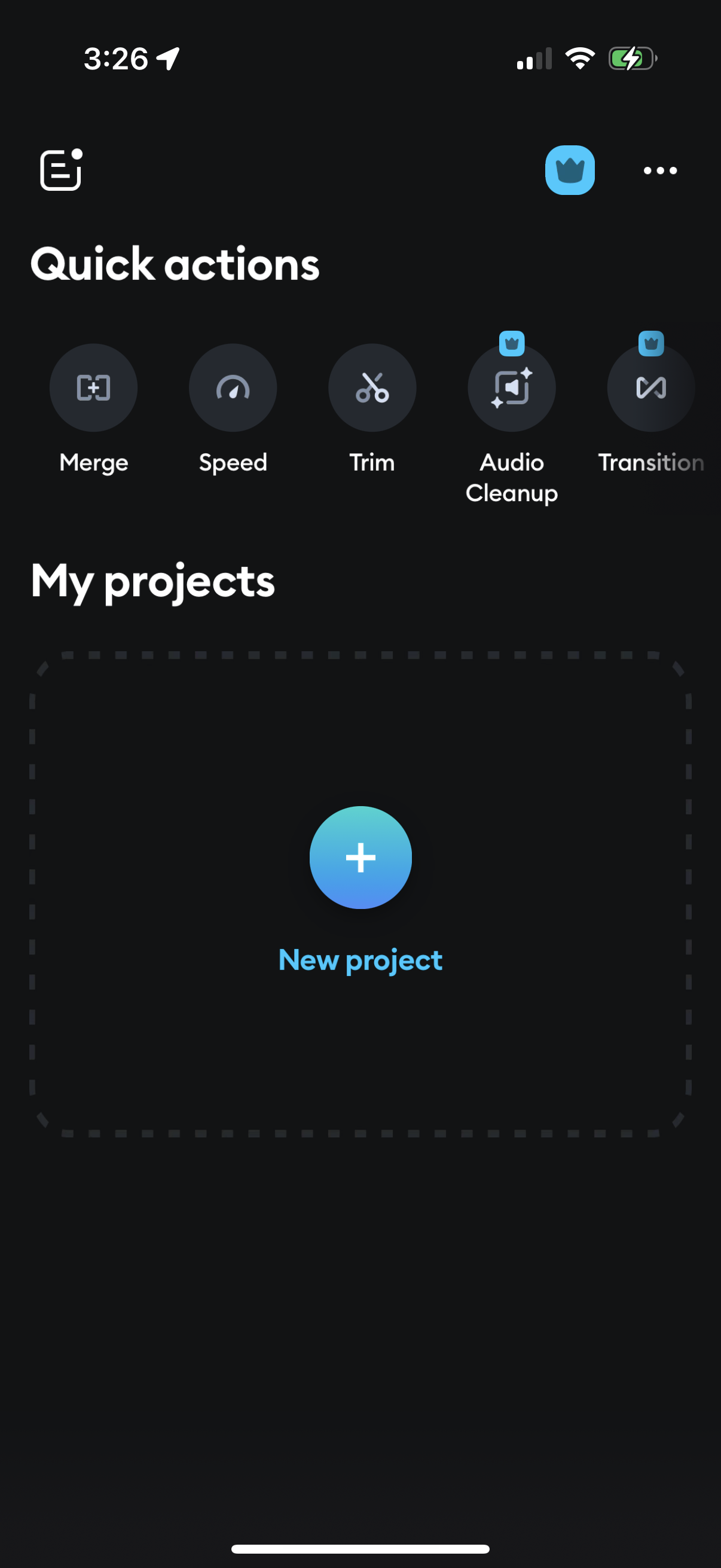Tap the Quick actions heading
The height and width of the screenshot is (1568, 721).
tap(175, 263)
